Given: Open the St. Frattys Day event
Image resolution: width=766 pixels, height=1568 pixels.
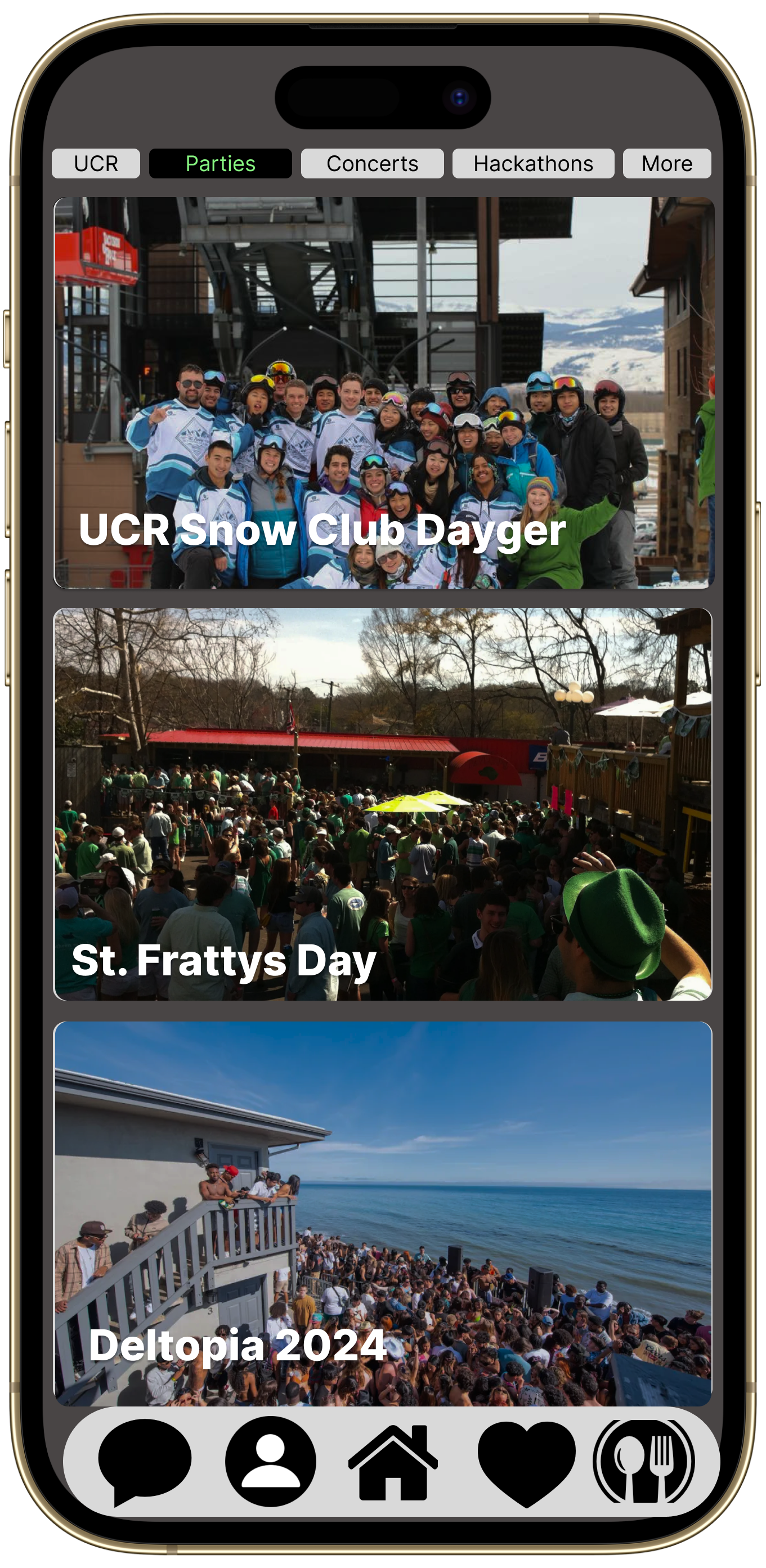Looking at the screenshot, I should coord(383,804).
